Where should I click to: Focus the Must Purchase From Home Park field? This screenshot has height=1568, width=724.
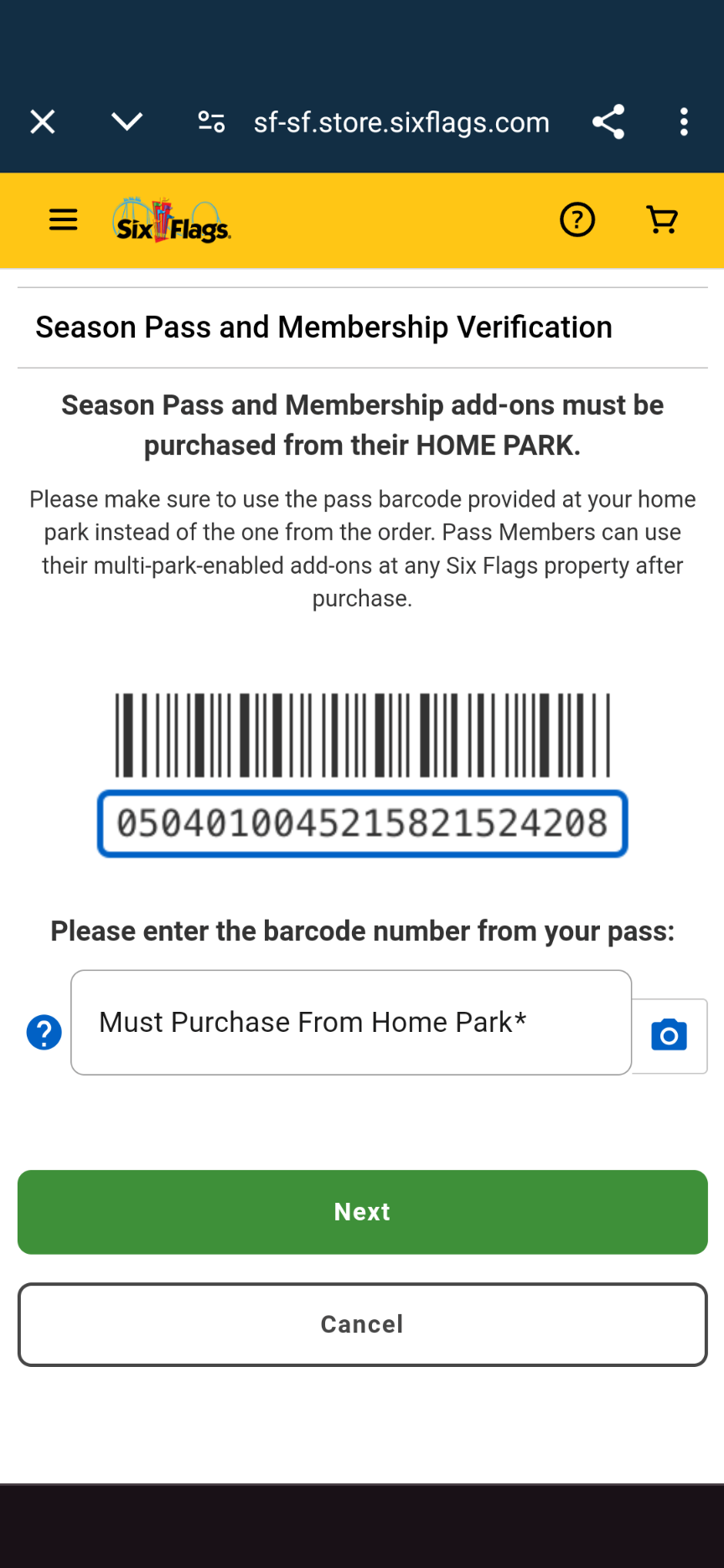point(351,1023)
